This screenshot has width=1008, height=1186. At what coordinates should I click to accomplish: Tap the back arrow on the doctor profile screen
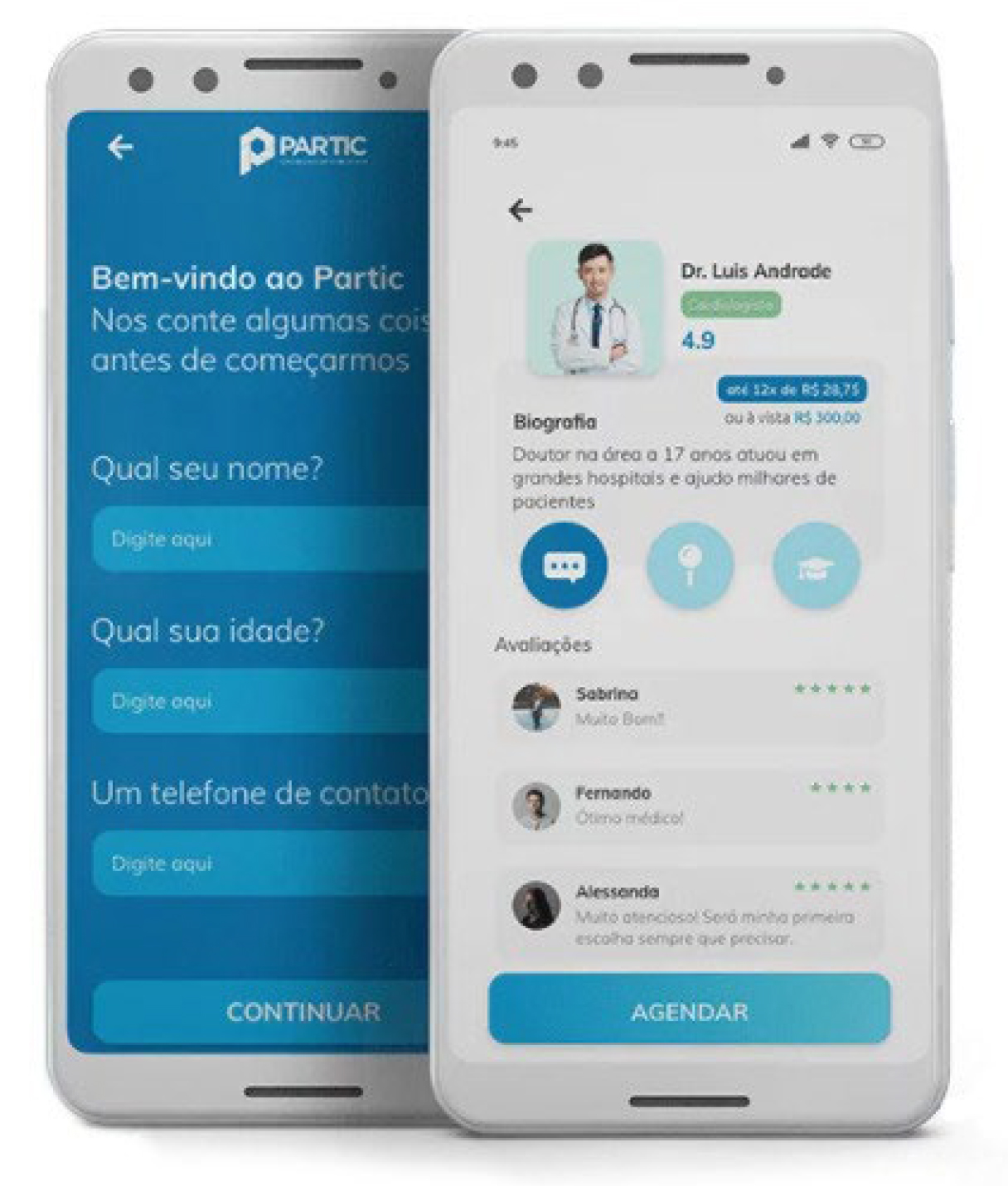click(521, 210)
